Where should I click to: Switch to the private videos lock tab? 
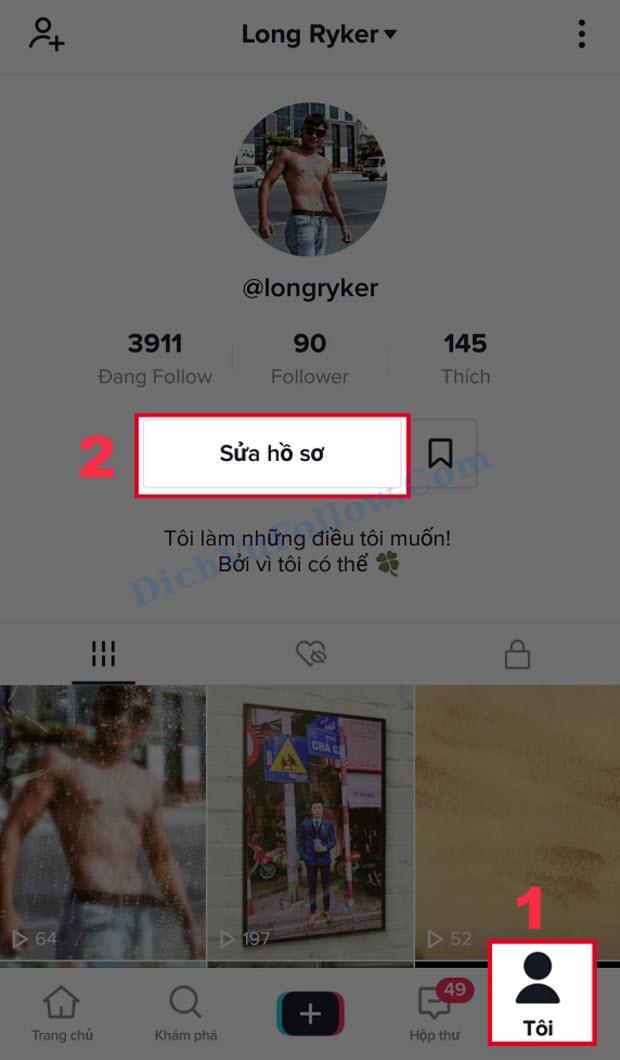click(517, 655)
